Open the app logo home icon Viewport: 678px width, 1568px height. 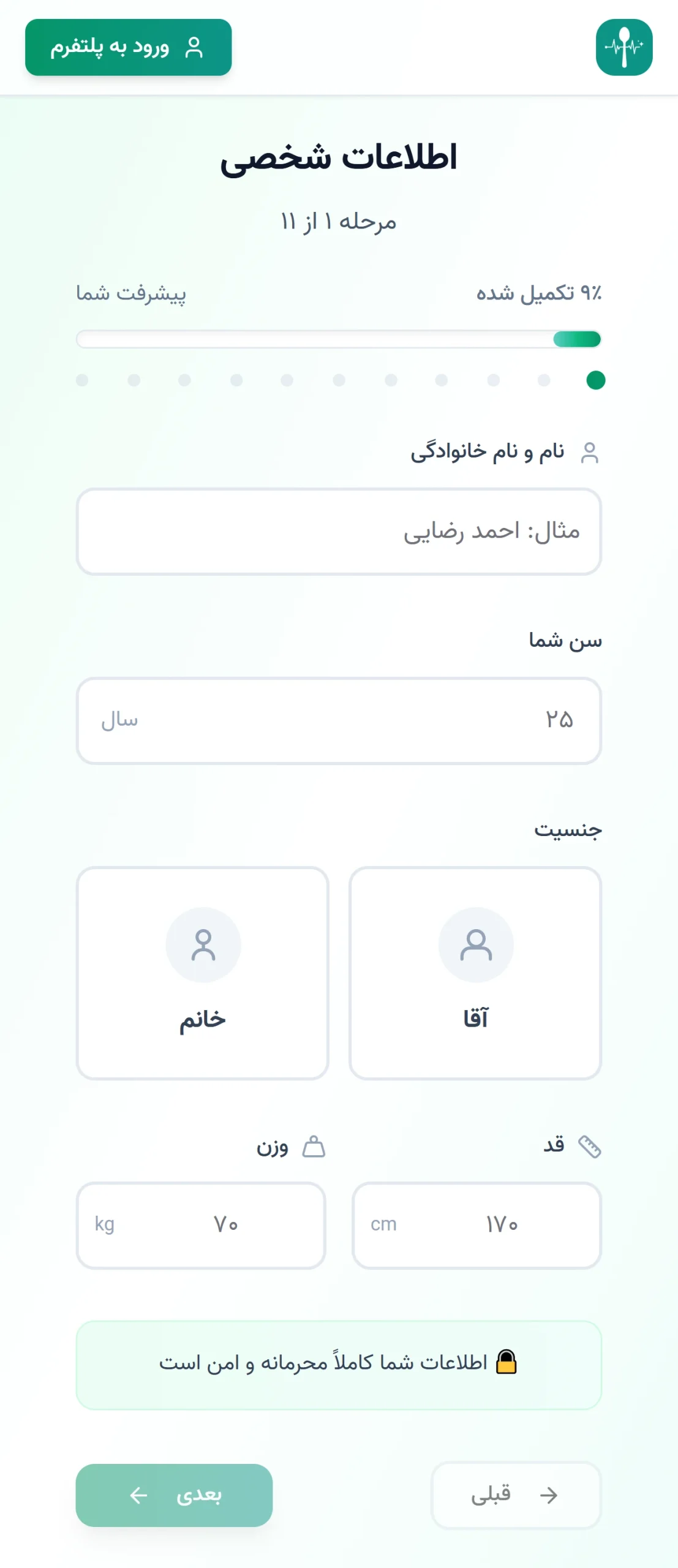click(x=623, y=47)
